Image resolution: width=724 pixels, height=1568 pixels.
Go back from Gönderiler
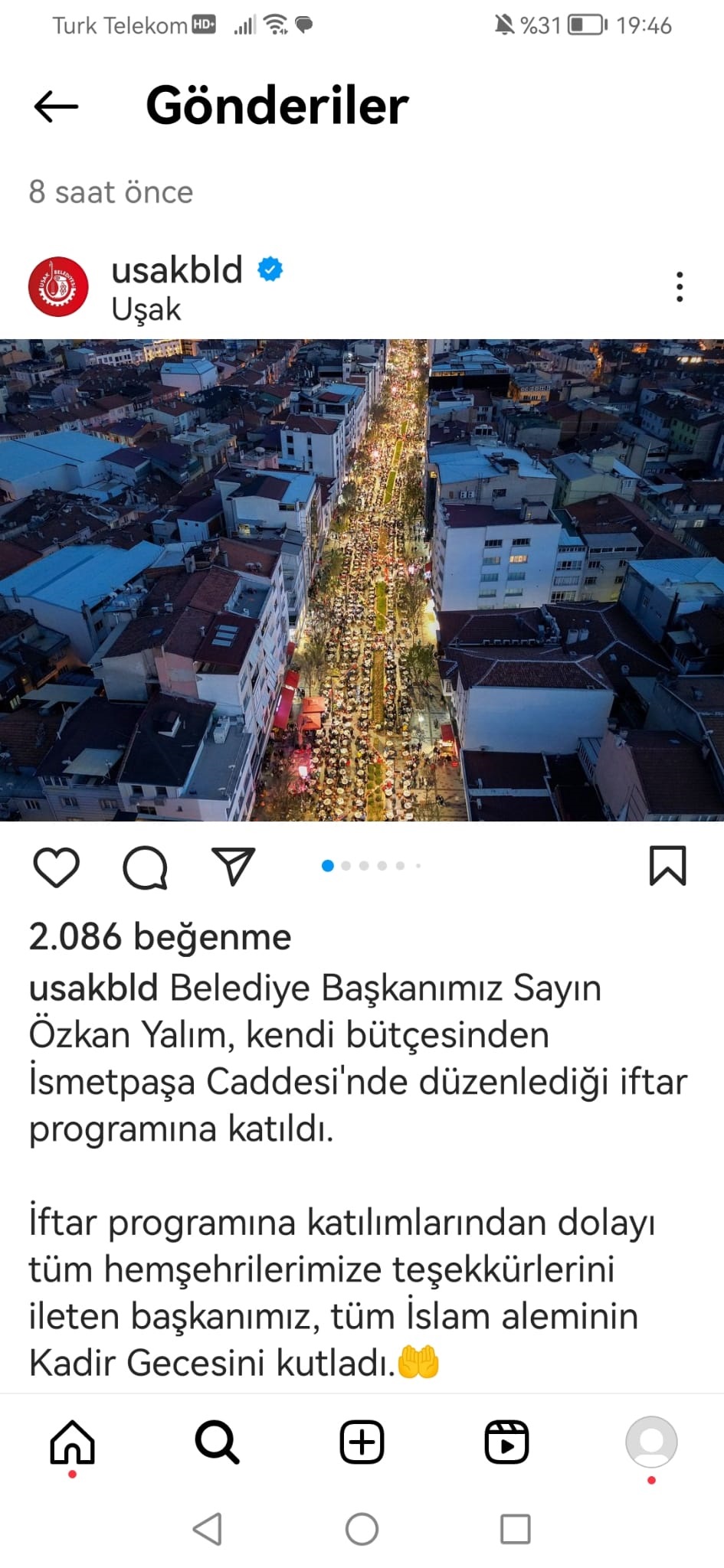coord(56,106)
